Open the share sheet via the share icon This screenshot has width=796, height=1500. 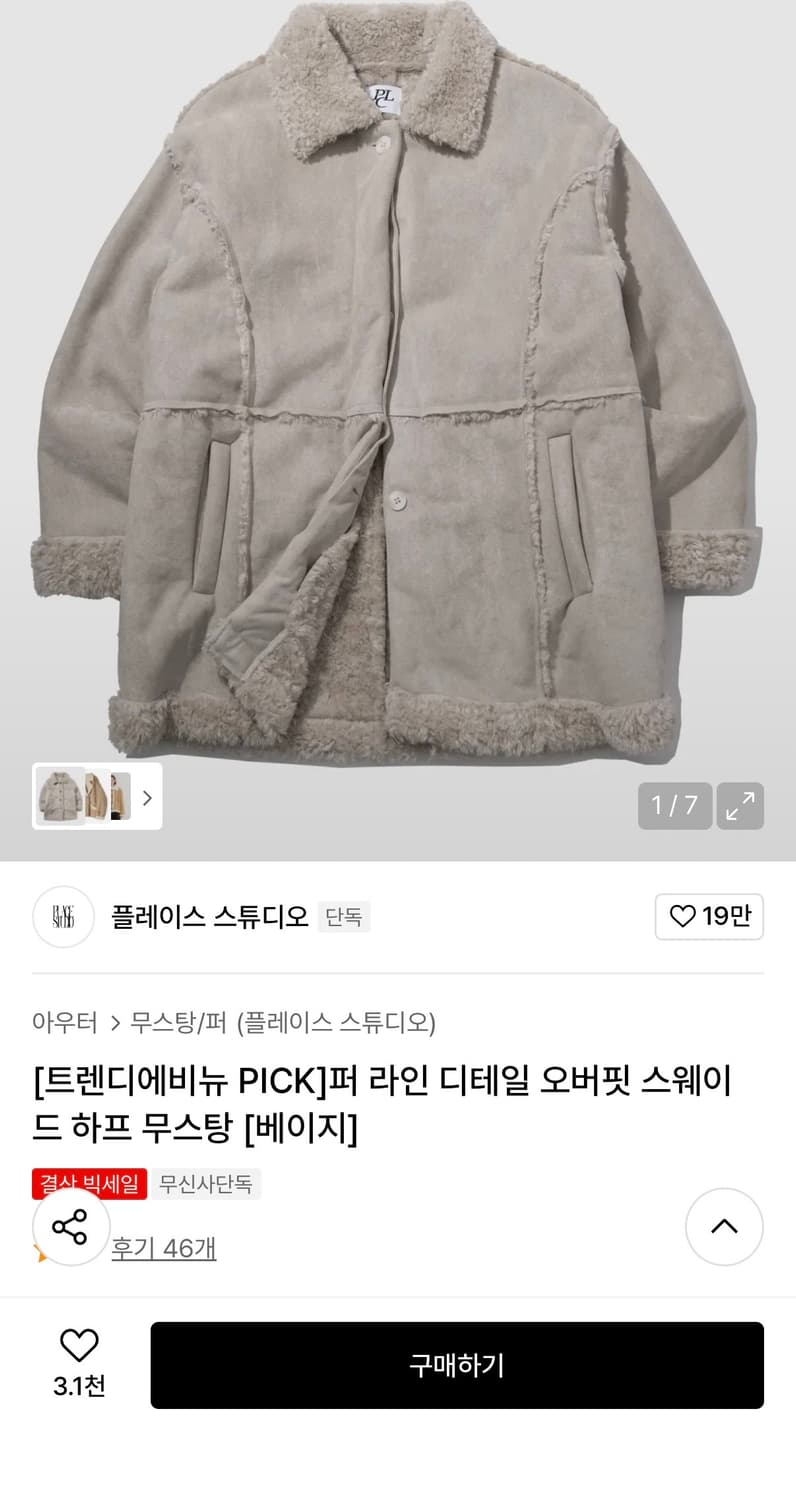point(70,1227)
